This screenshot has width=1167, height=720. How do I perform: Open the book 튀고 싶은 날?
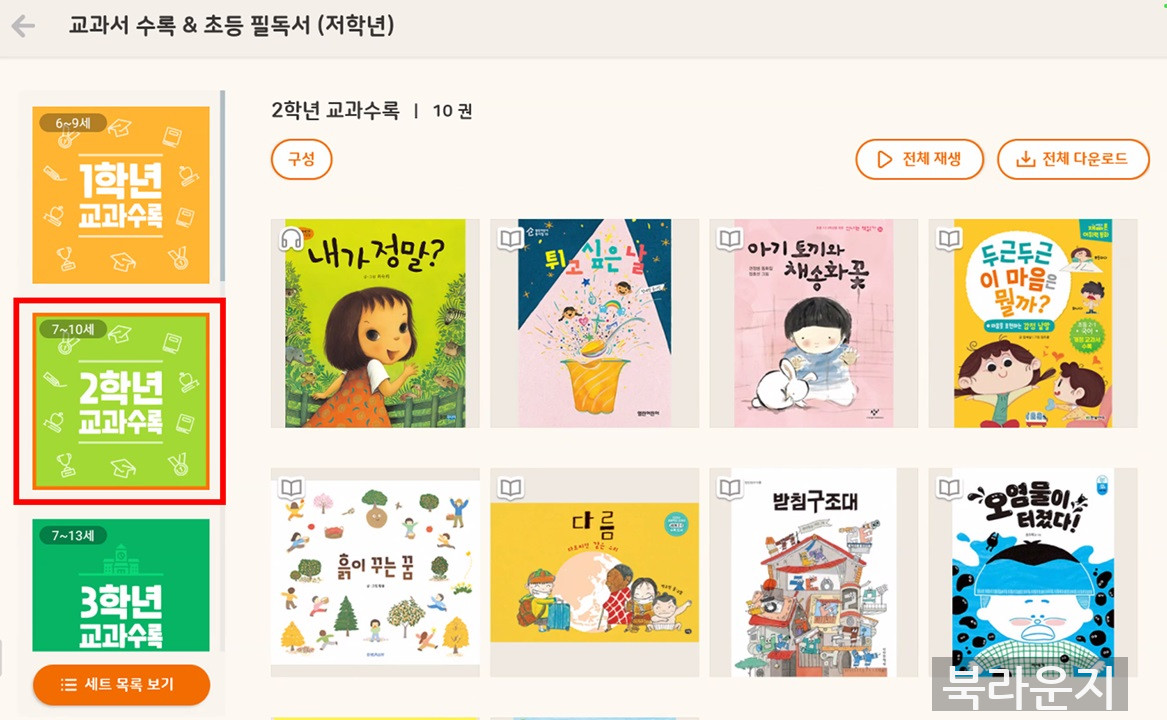coord(594,324)
